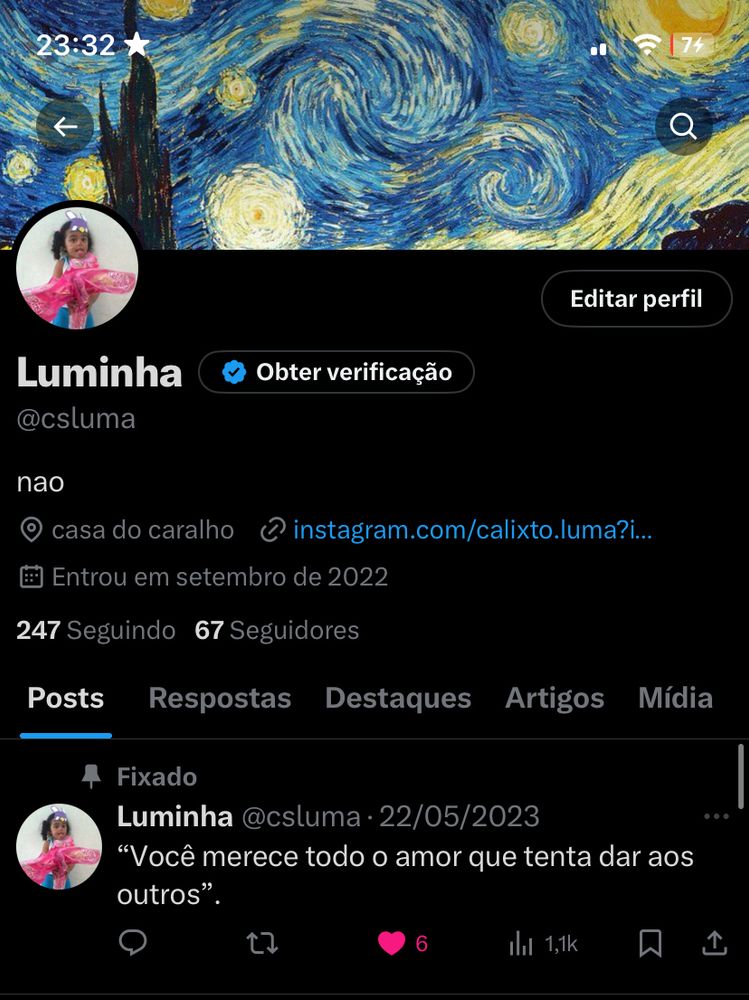The width and height of the screenshot is (749, 1000).
Task: Select the Posts tab
Action: [66, 698]
